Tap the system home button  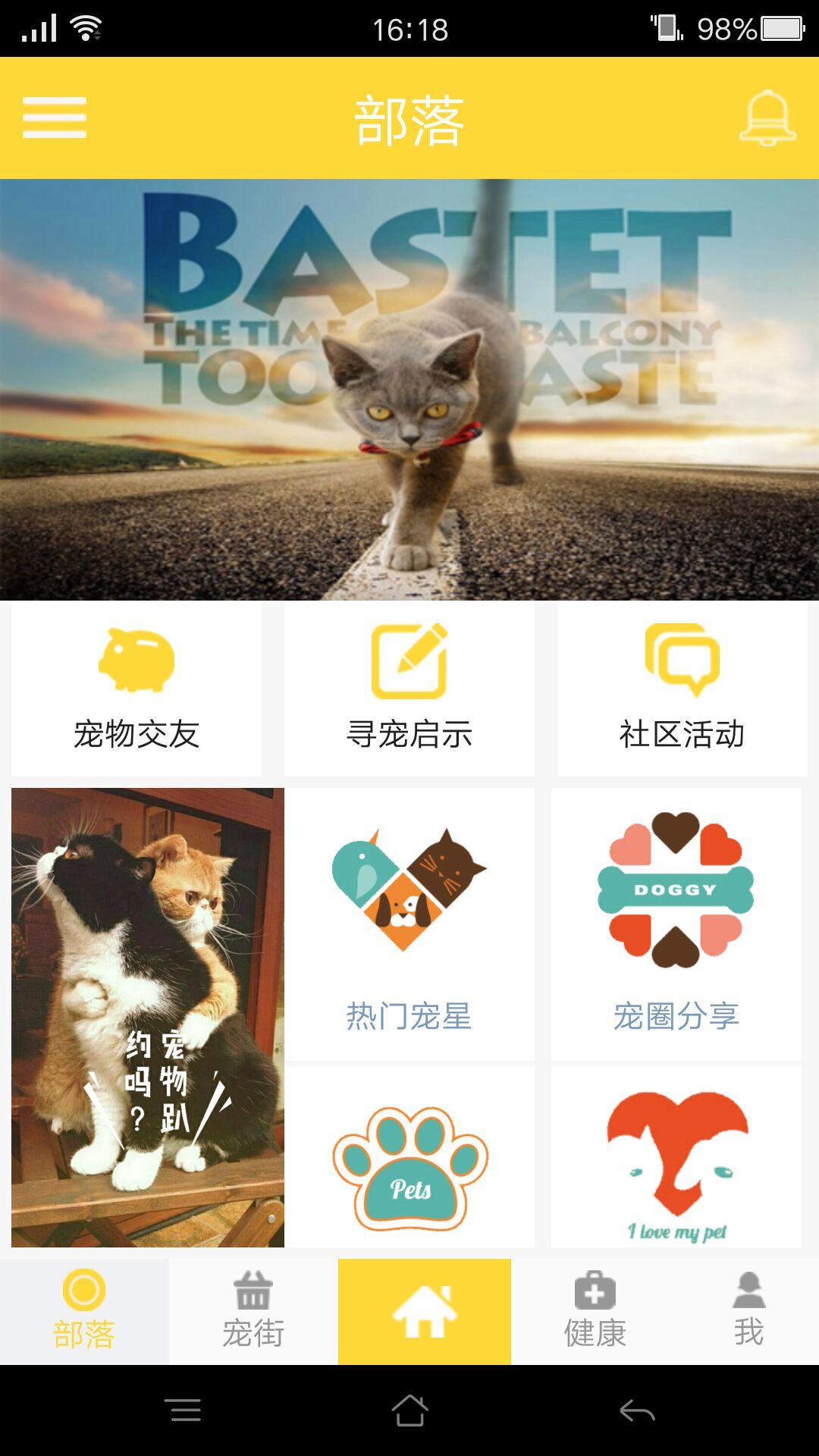coord(409,1410)
